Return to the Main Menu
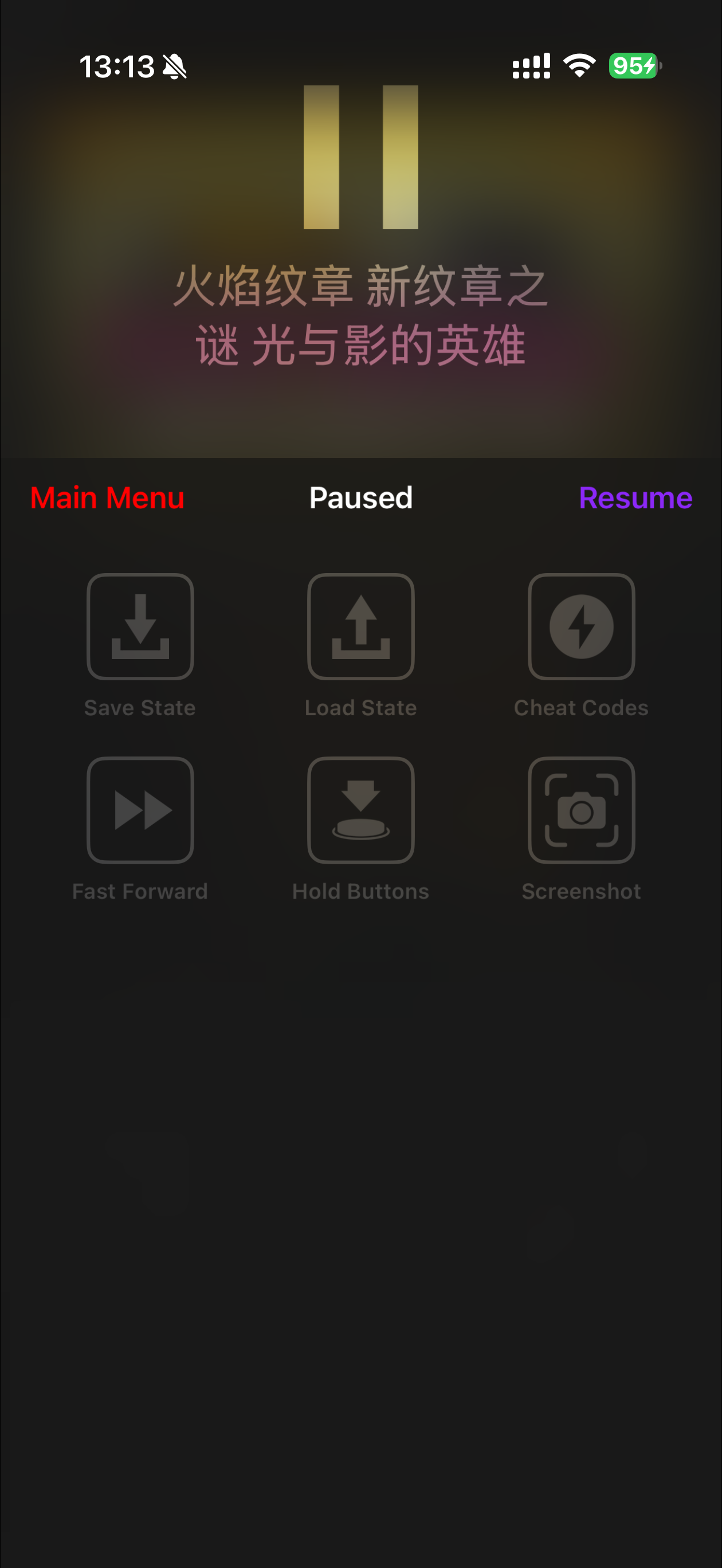 107,498
